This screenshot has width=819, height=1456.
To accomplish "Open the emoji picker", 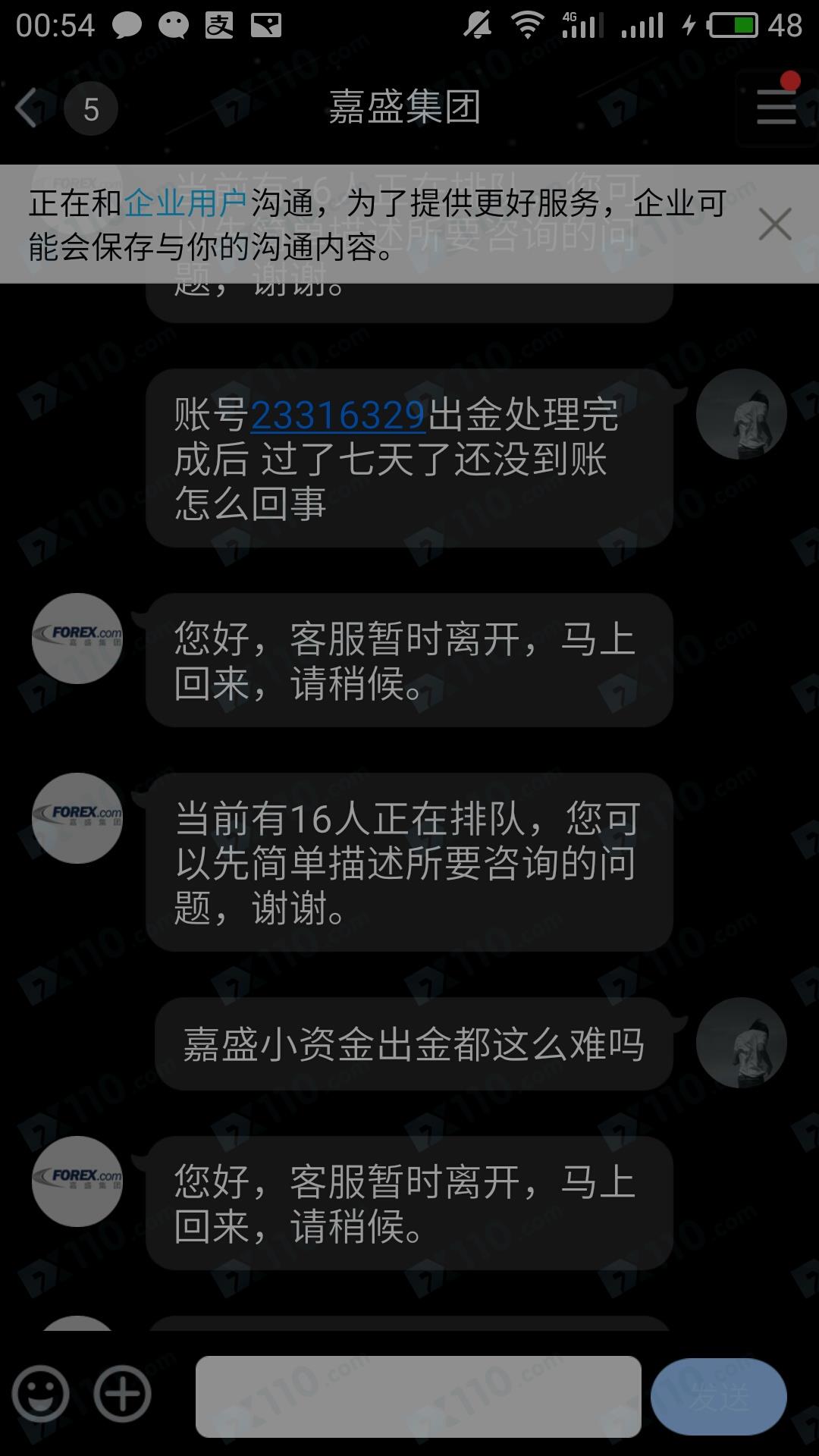I will 40,1394.
